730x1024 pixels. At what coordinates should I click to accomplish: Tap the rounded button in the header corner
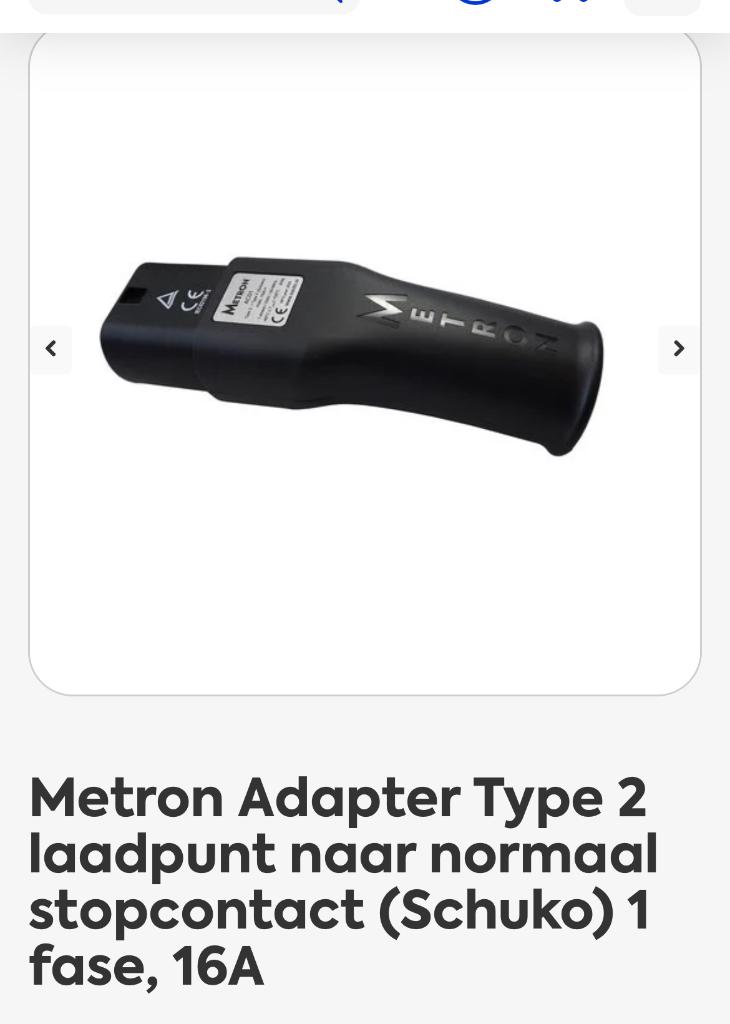pyautogui.click(x=663, y=5)
